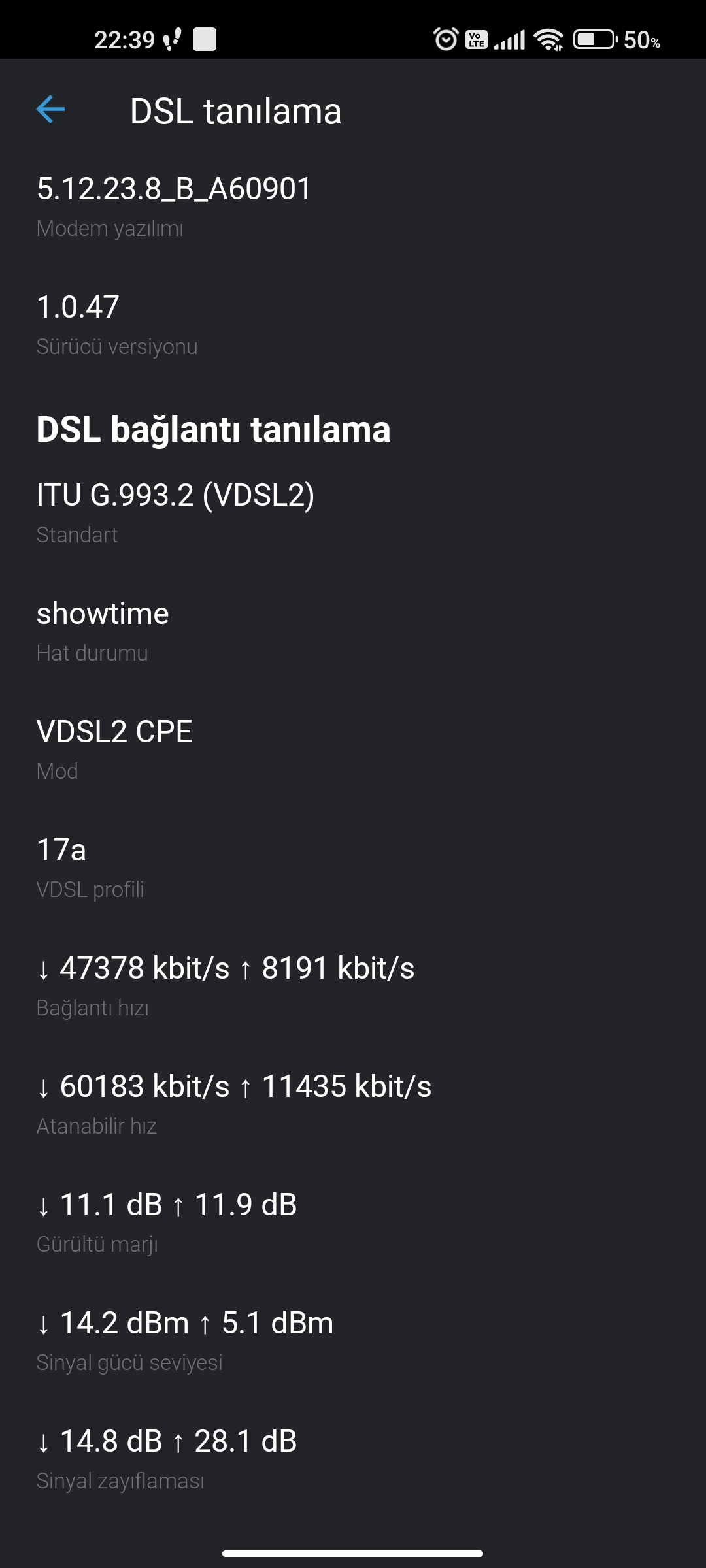This screenshot has width=706, height=1568.
Task: Go back from DSL tanılama screen
Action: pyautogui.click(x=51, y=110)
